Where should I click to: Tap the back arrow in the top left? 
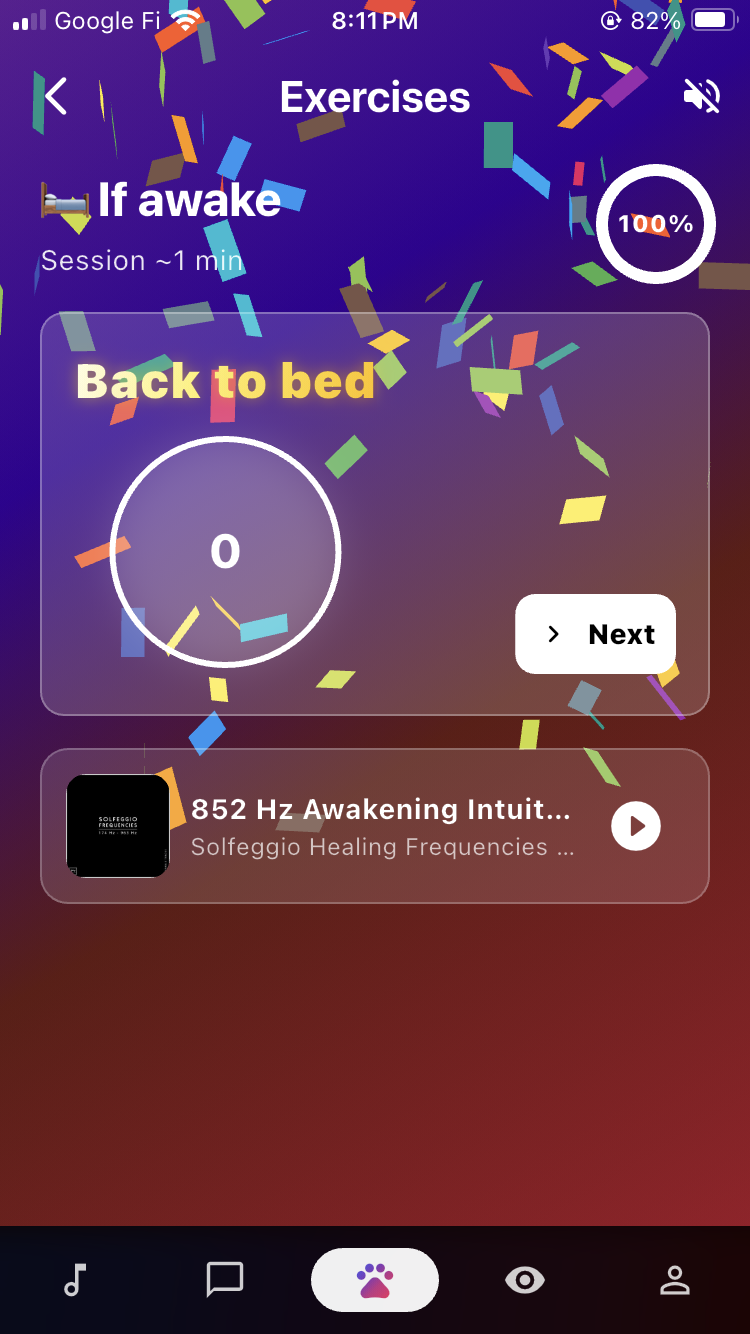point(54,96)
